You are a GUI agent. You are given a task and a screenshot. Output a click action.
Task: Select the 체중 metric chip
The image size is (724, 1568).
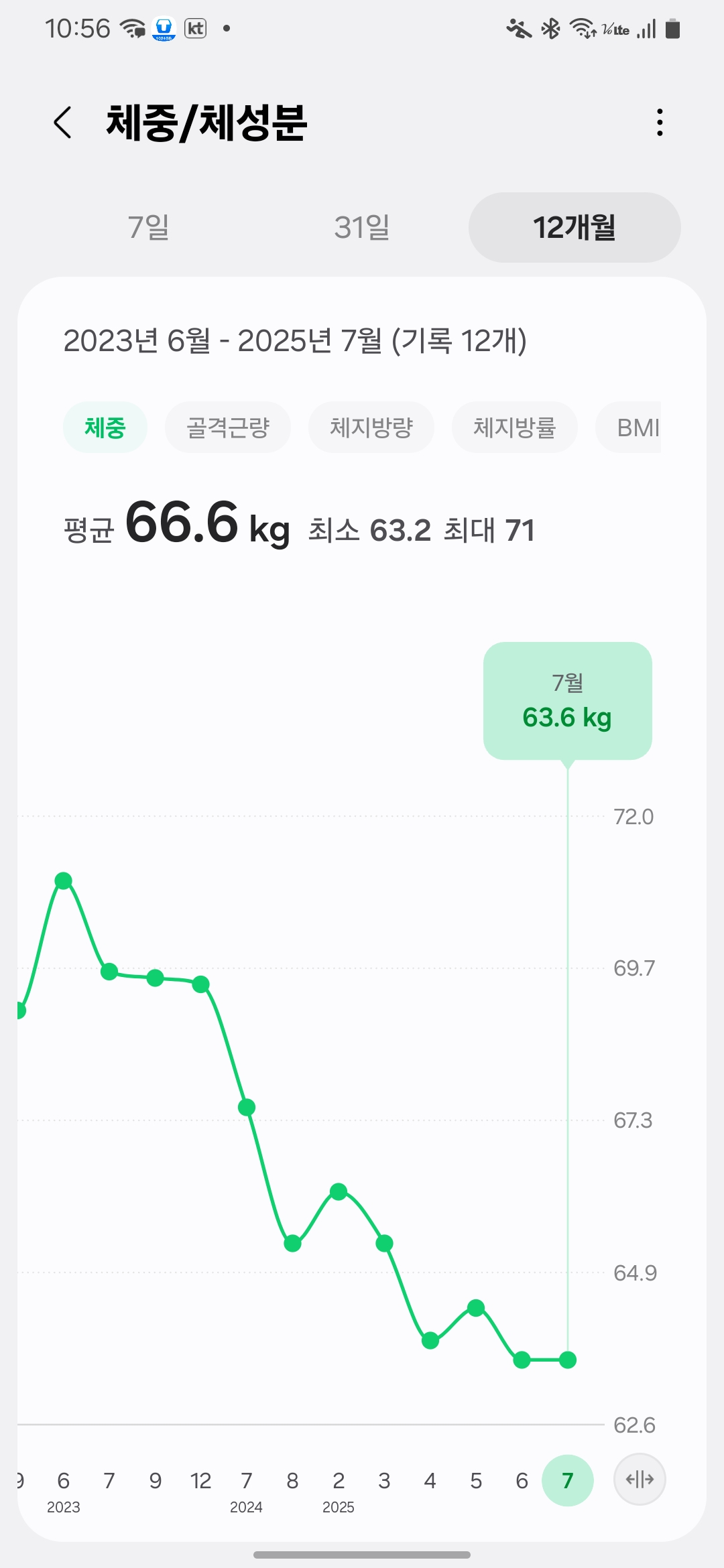(105, 427)
